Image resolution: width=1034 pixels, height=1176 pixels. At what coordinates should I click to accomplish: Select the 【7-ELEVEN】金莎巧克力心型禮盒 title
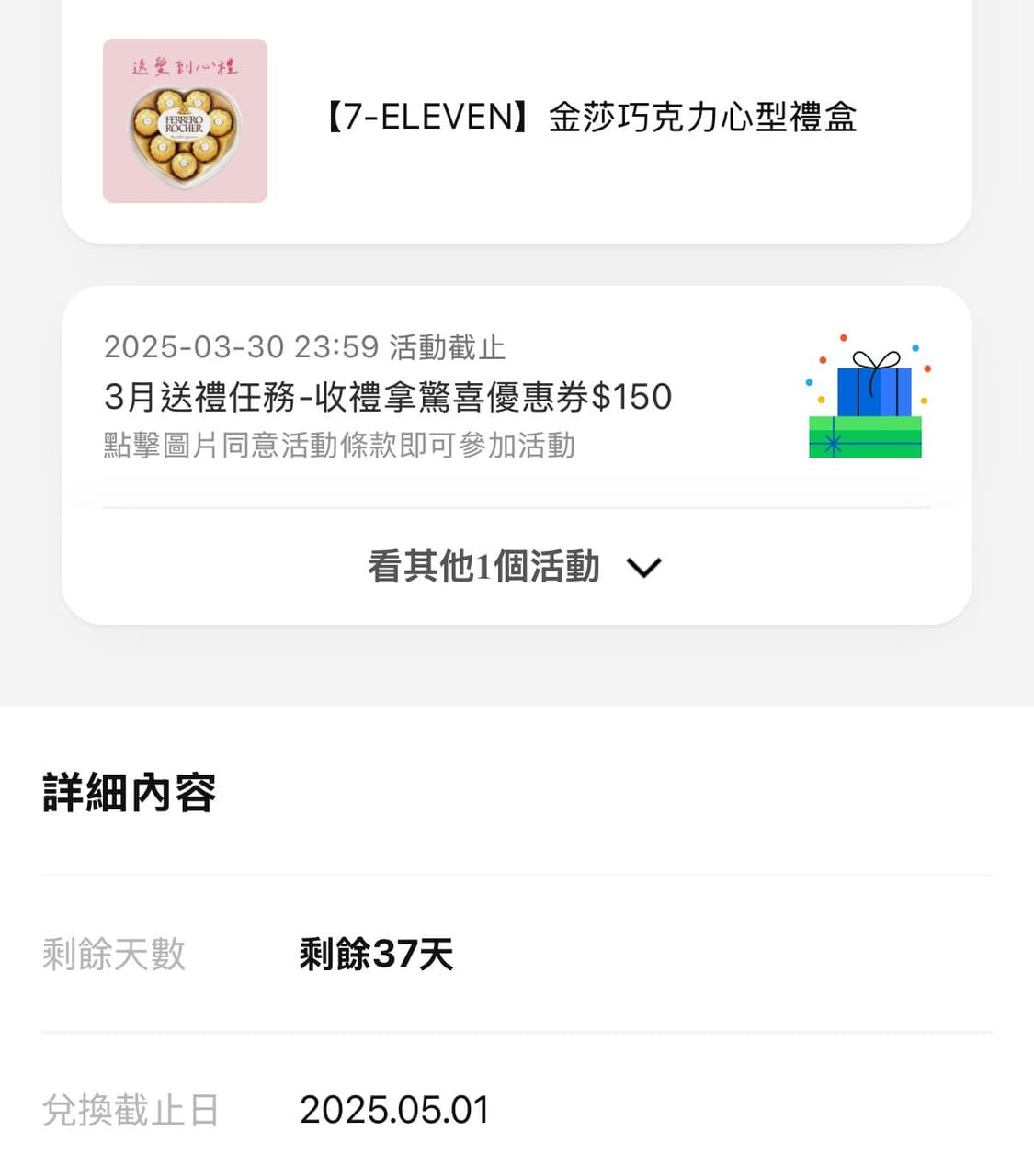[x=588, y=118]
